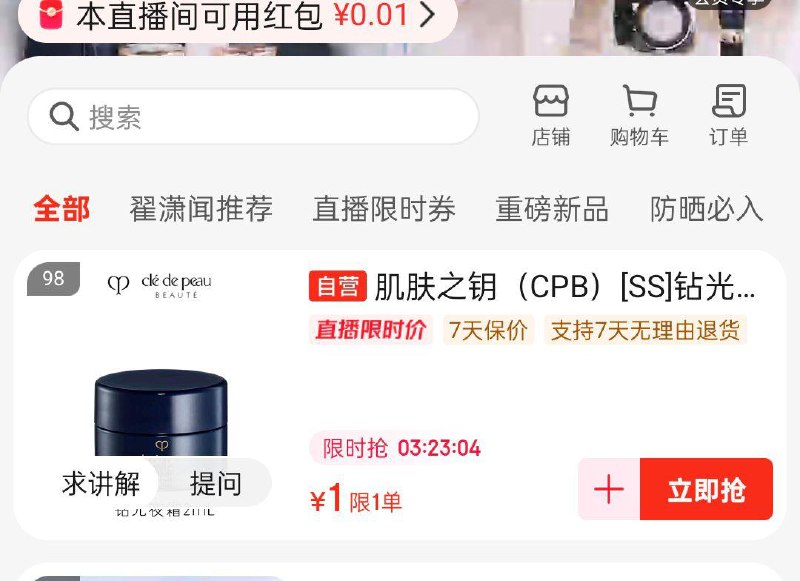Open the 肌肤之钥 CPB product card

click(x=563, y=288)
